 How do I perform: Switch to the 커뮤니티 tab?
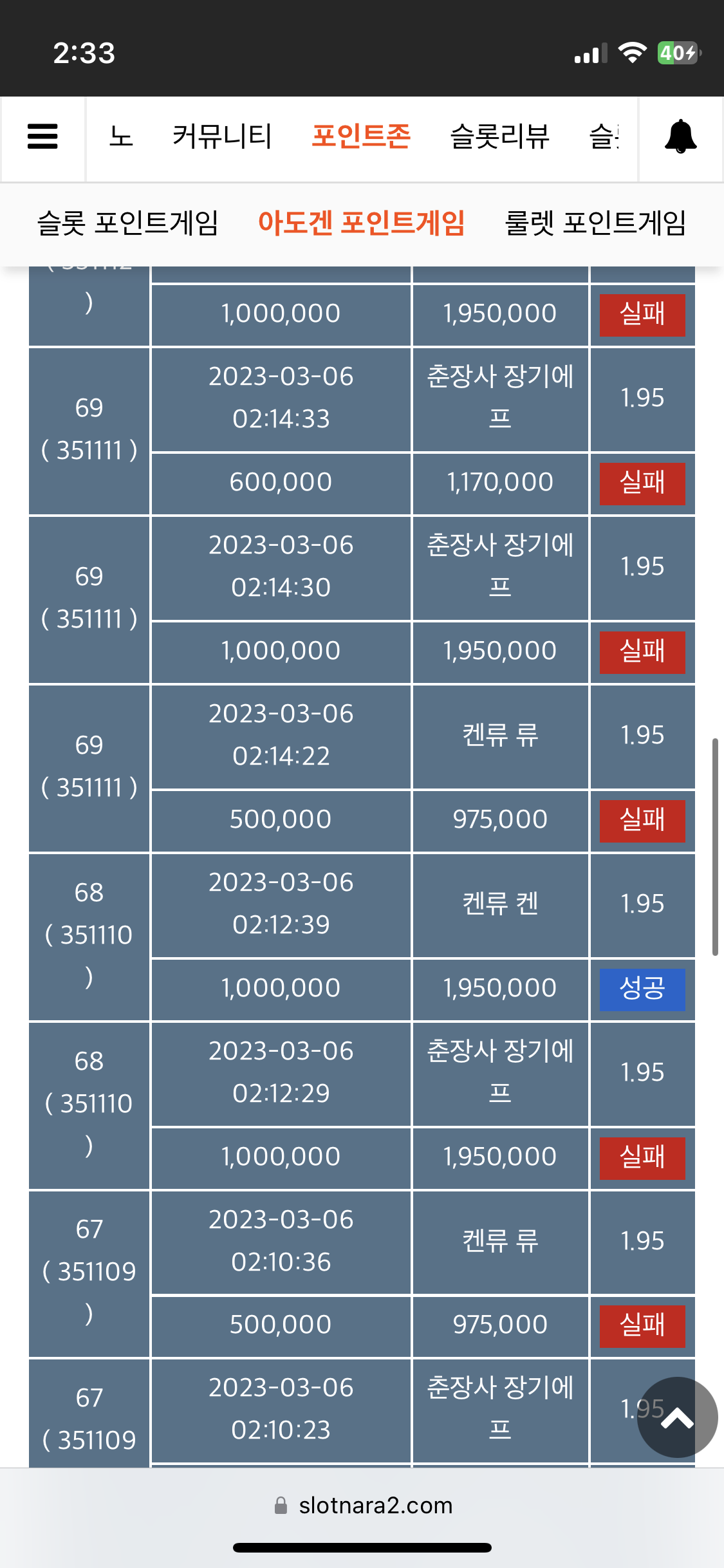[222, 136]
